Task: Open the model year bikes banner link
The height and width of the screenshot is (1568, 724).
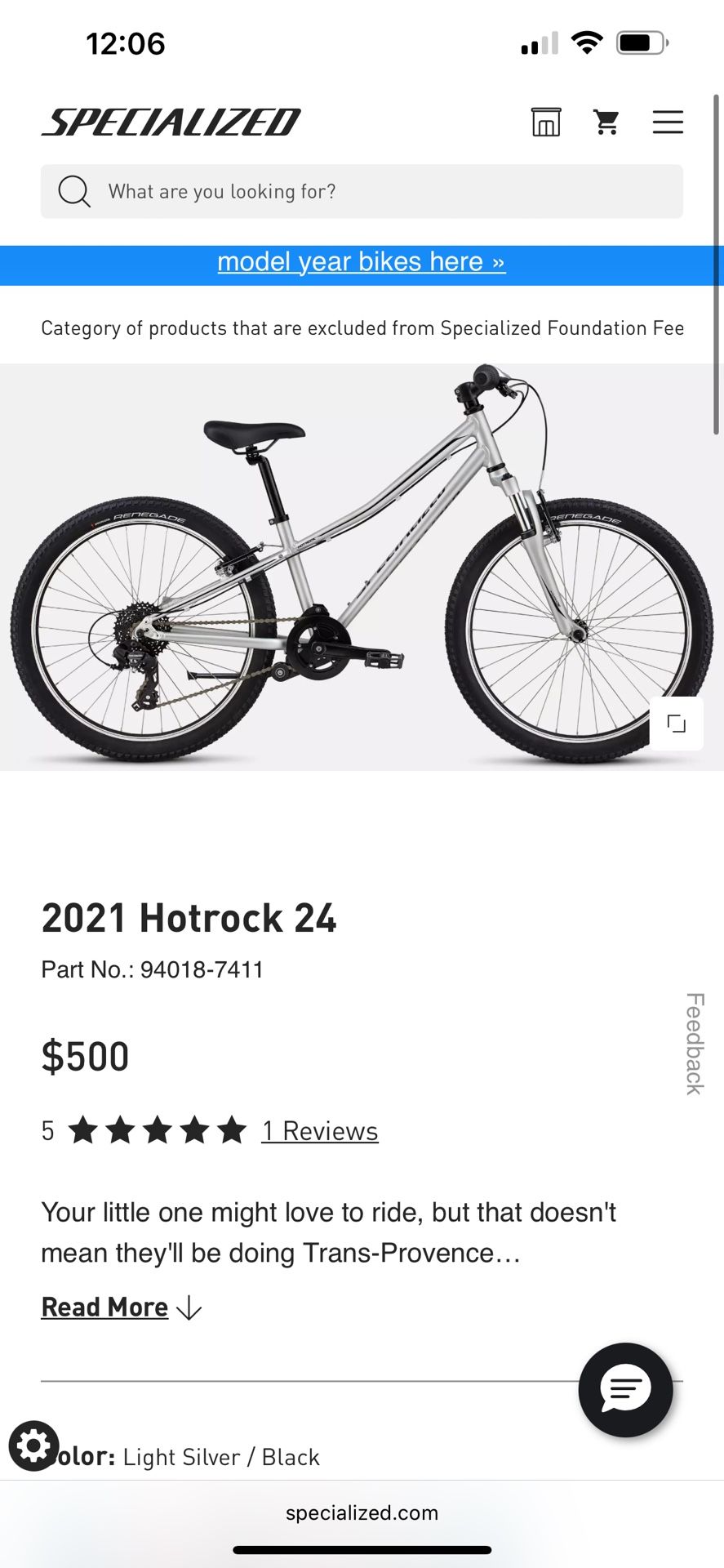Action: coord(362,261)
